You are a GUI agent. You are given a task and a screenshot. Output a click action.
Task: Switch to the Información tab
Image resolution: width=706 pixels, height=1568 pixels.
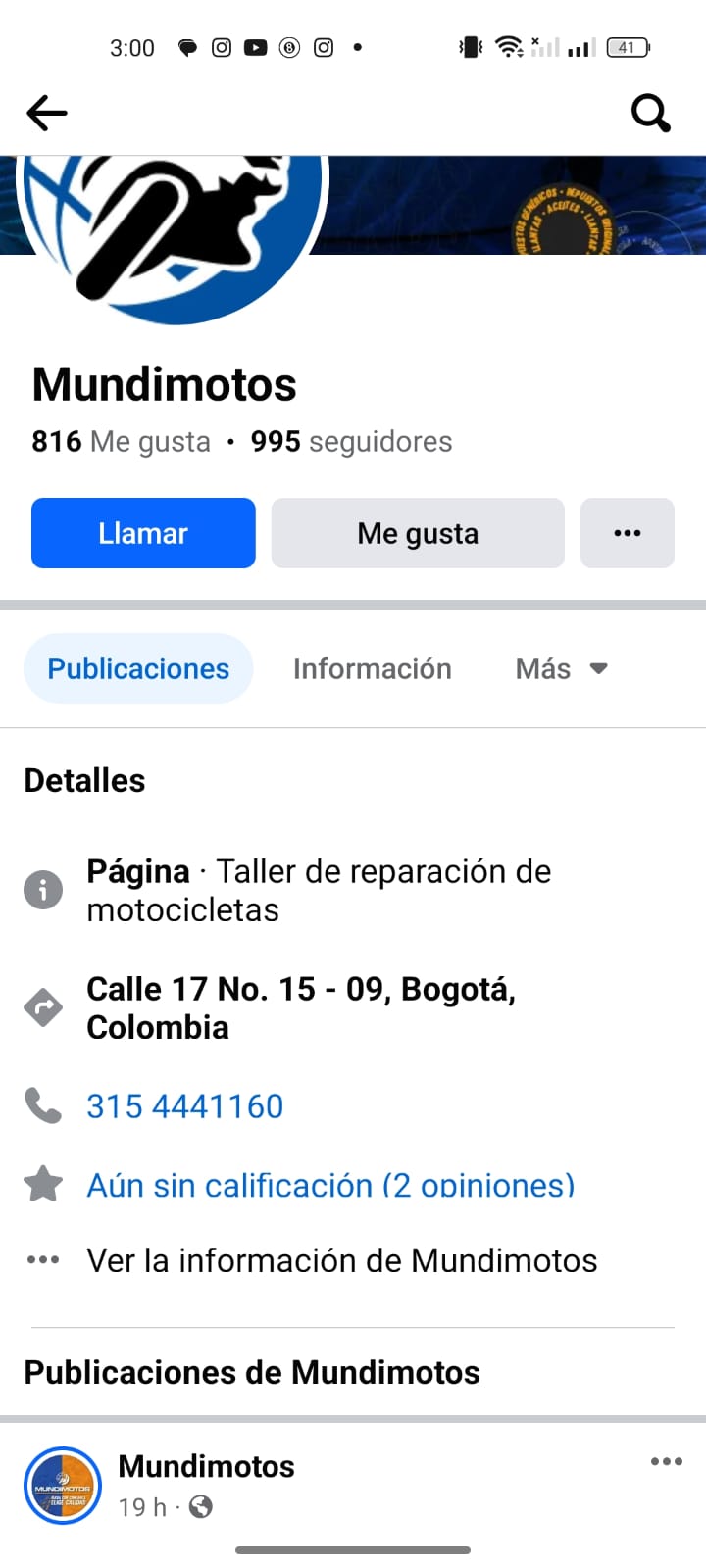[x=373, y=668]
